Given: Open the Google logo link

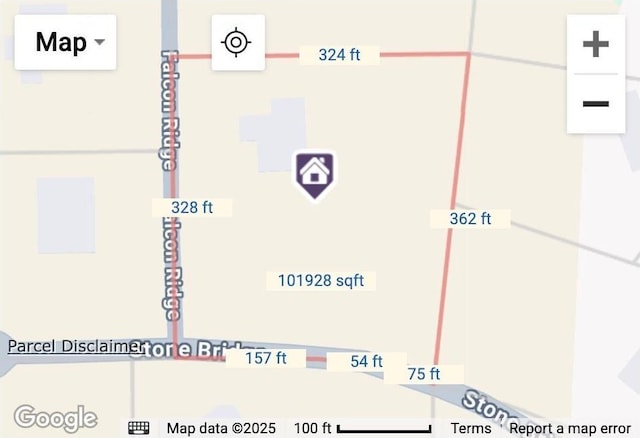Looking at the screenshot, I should pyautogui.click(x=55, y=418).
